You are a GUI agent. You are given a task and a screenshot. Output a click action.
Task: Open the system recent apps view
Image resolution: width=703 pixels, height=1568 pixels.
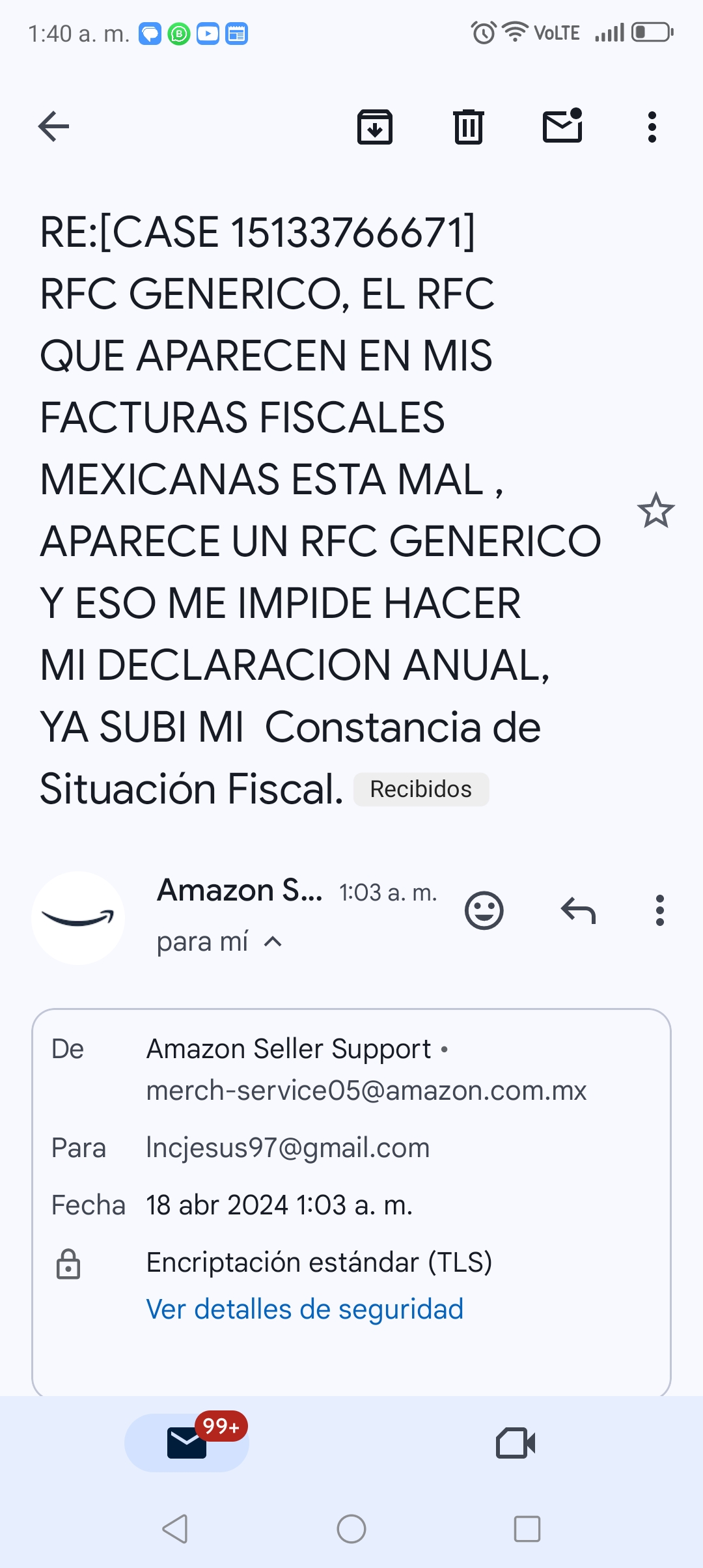(x=527, y=1529)
